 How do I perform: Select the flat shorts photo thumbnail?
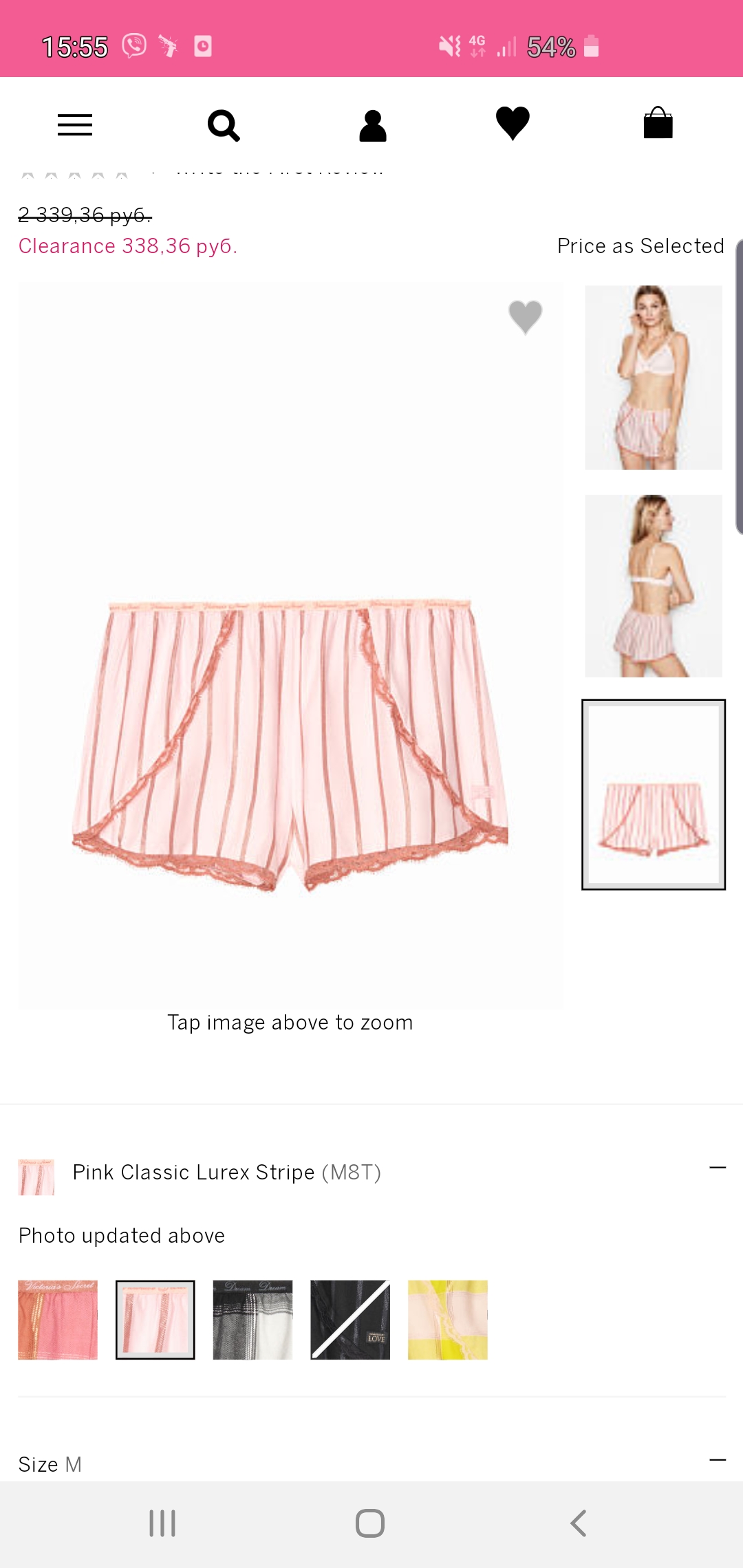click(654, 794)
